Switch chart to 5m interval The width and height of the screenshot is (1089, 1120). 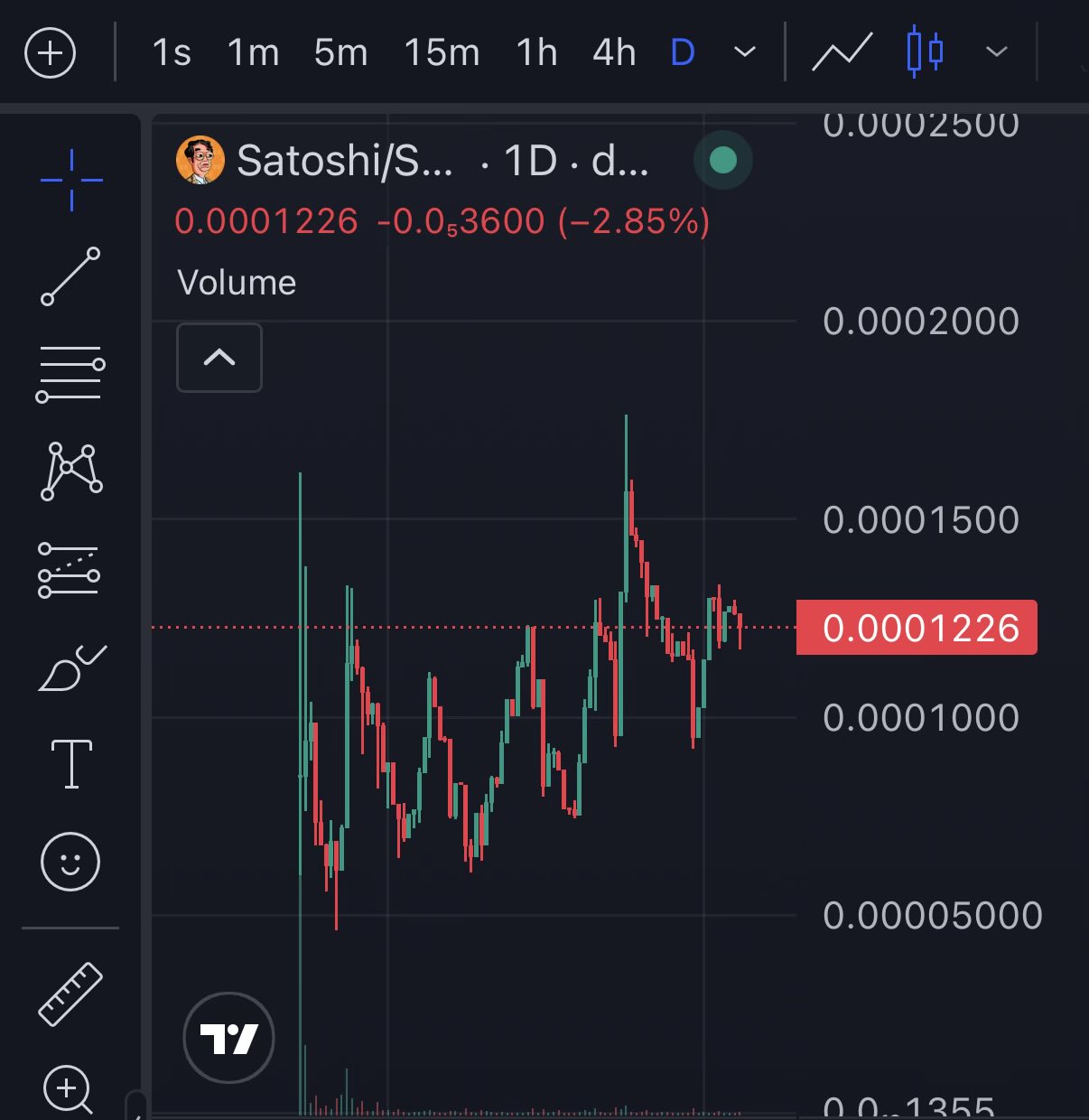click(x=340, y=53)
